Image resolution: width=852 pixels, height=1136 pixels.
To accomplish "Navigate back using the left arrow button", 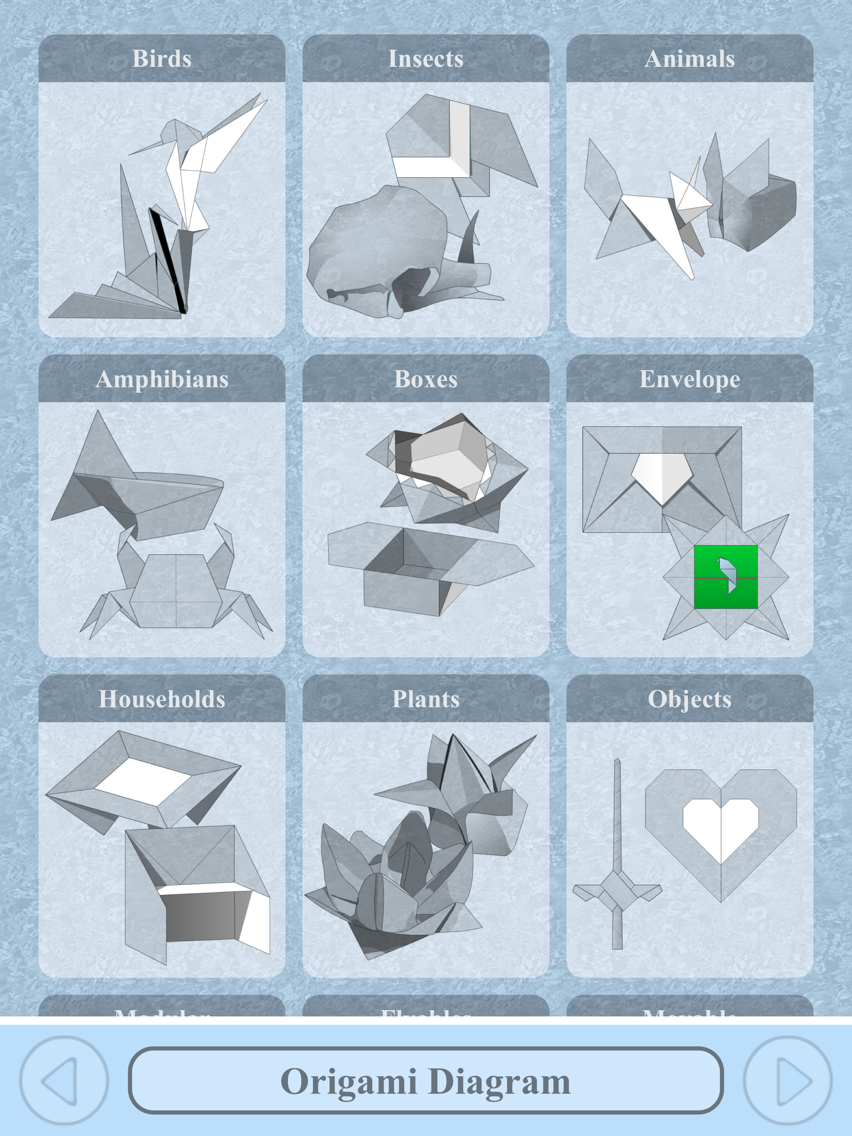I will (62, 1080).
